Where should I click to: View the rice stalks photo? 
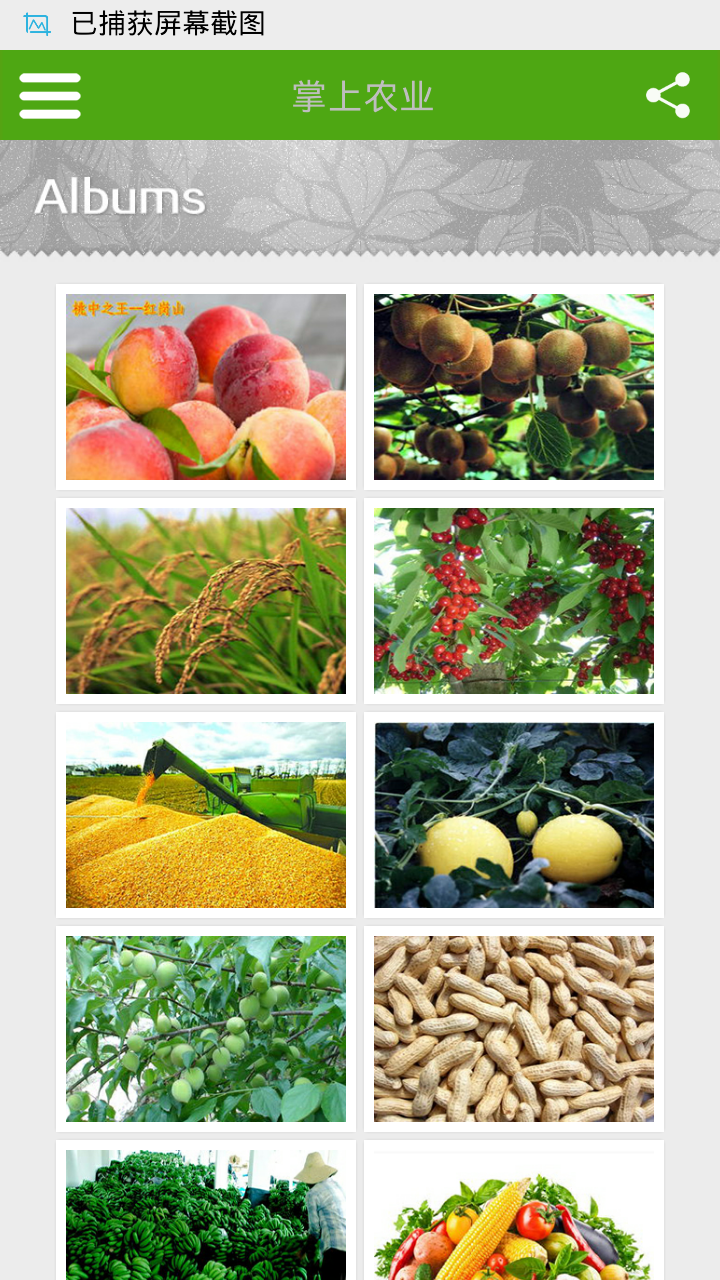coord(206,601)
